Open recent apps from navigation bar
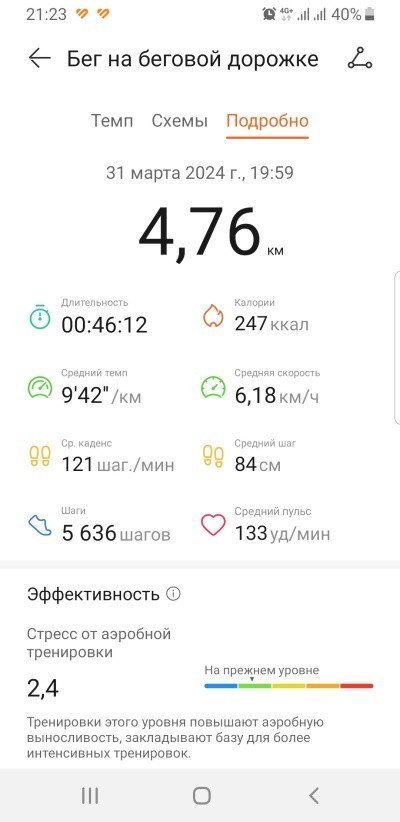This screenshot has width=400, height=822. [90, 796]
